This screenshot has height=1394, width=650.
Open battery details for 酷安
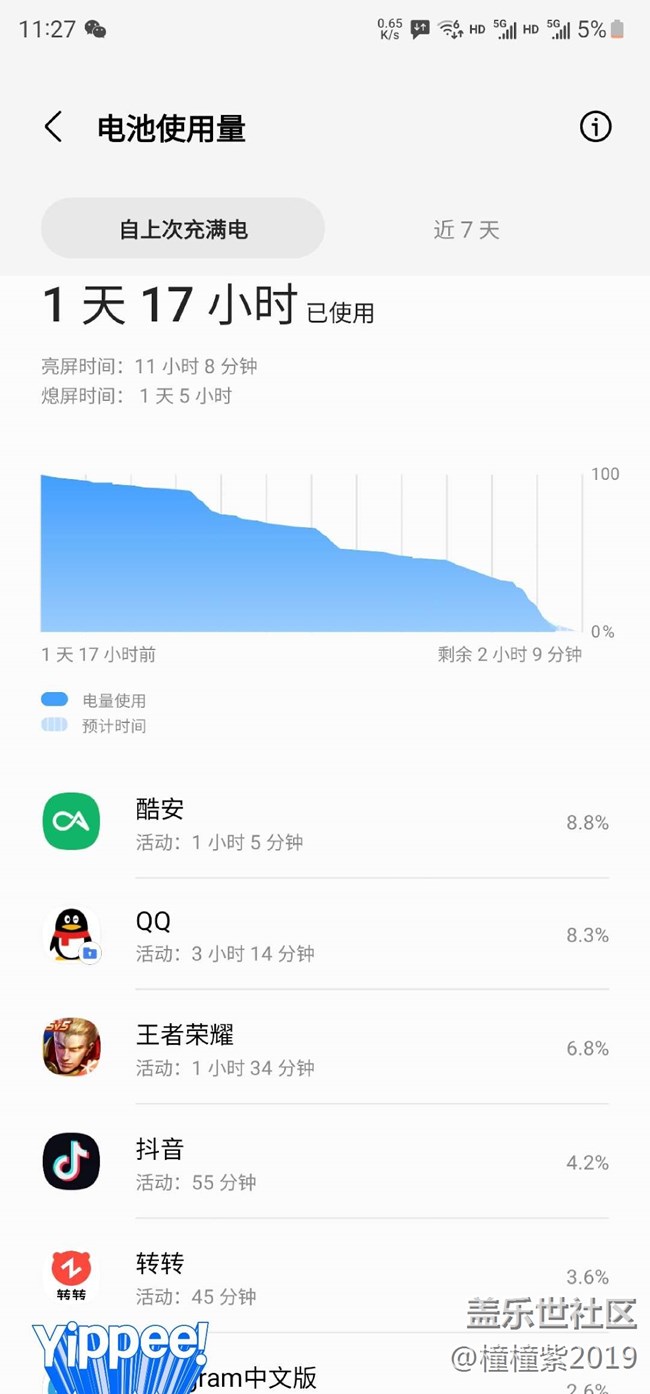325,823
